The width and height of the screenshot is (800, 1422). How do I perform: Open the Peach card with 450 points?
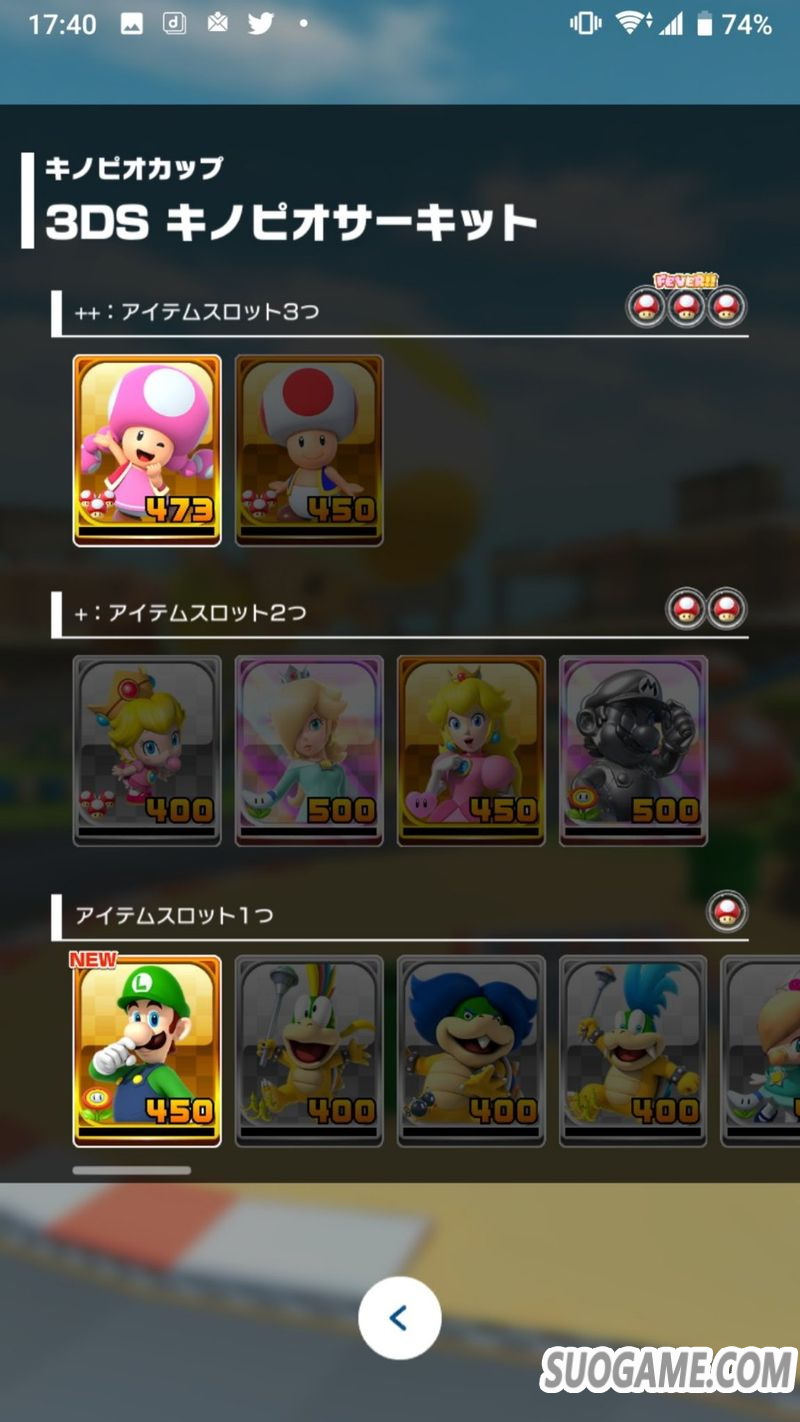[x=471, y=751]
